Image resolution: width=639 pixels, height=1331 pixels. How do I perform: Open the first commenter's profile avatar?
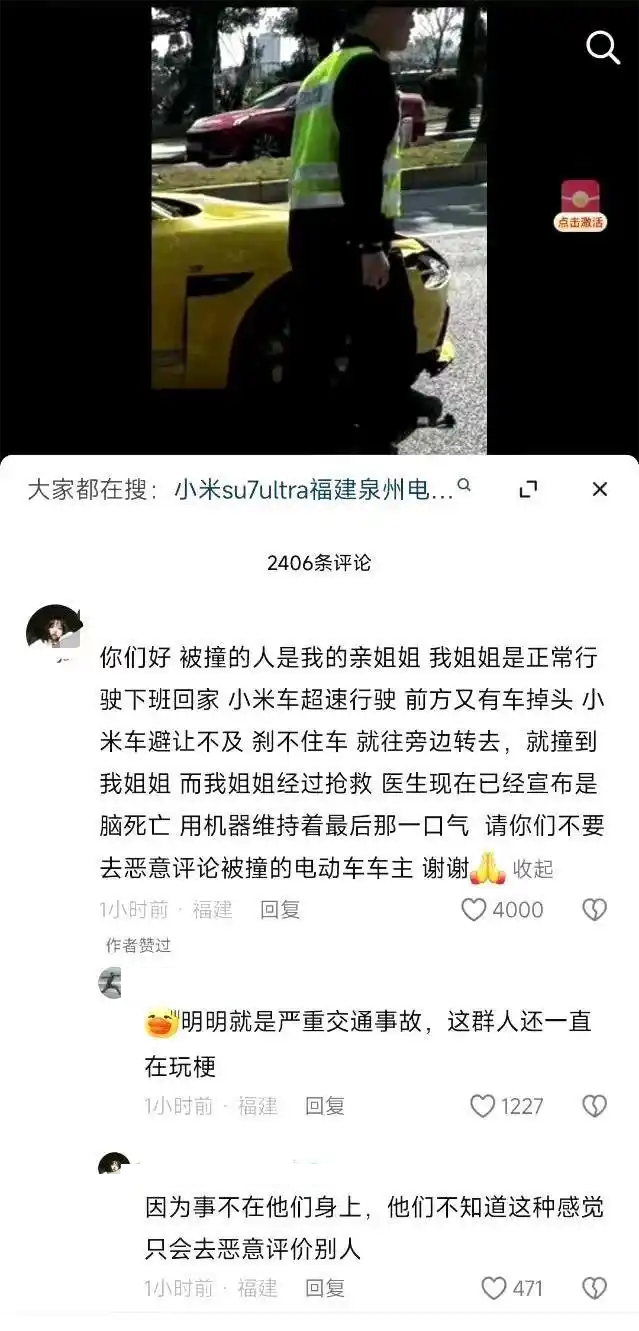(53, 628)
